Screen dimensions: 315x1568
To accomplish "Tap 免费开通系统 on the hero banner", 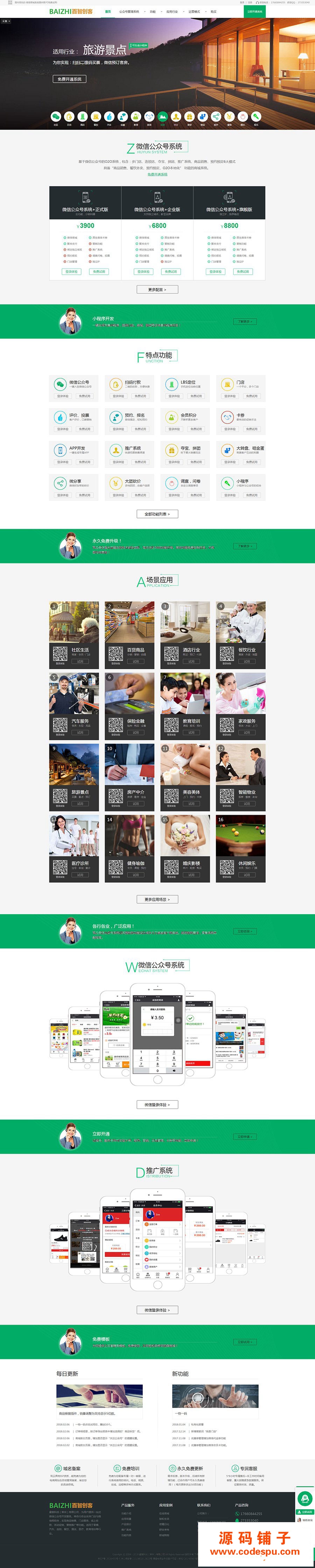I will (69, 79).
